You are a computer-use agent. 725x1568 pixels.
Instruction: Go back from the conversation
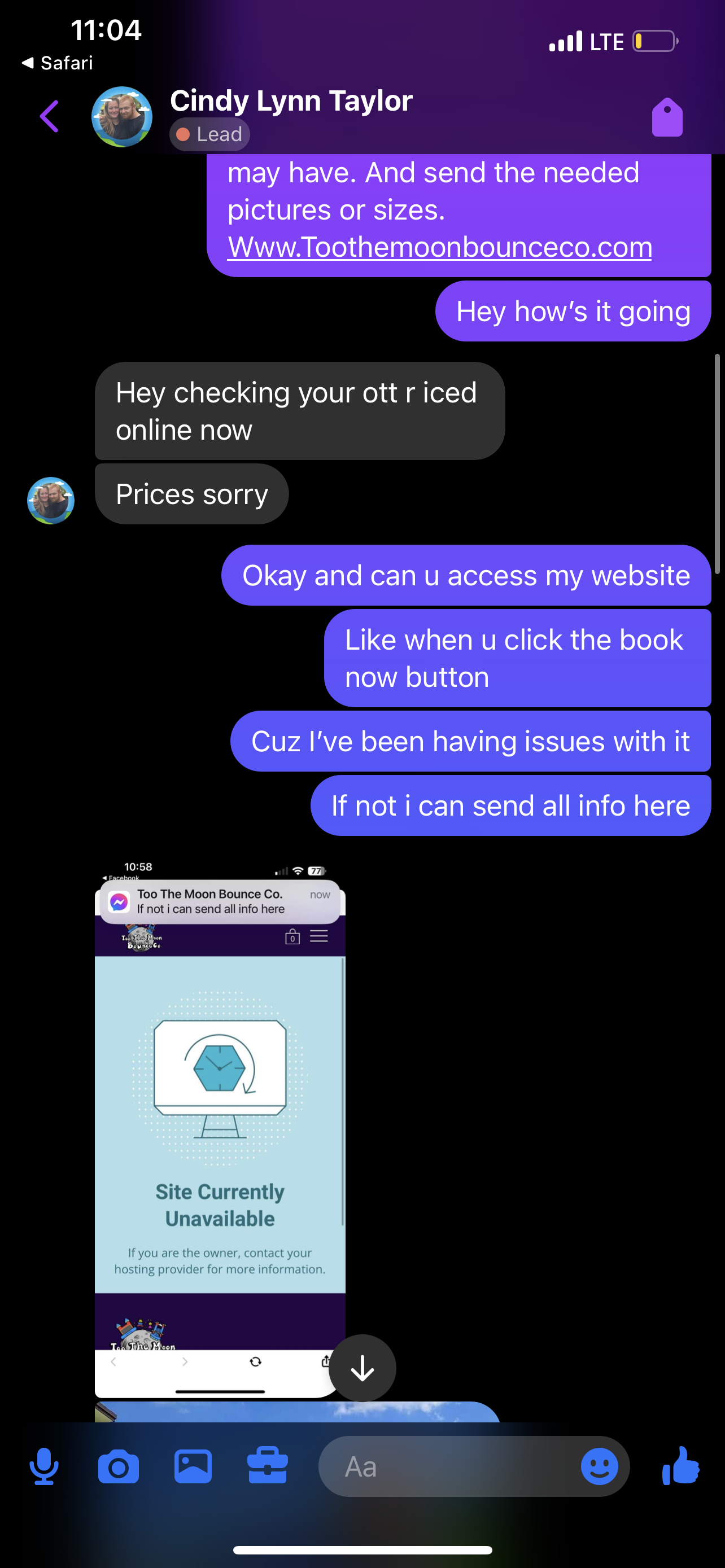(49, 116)
